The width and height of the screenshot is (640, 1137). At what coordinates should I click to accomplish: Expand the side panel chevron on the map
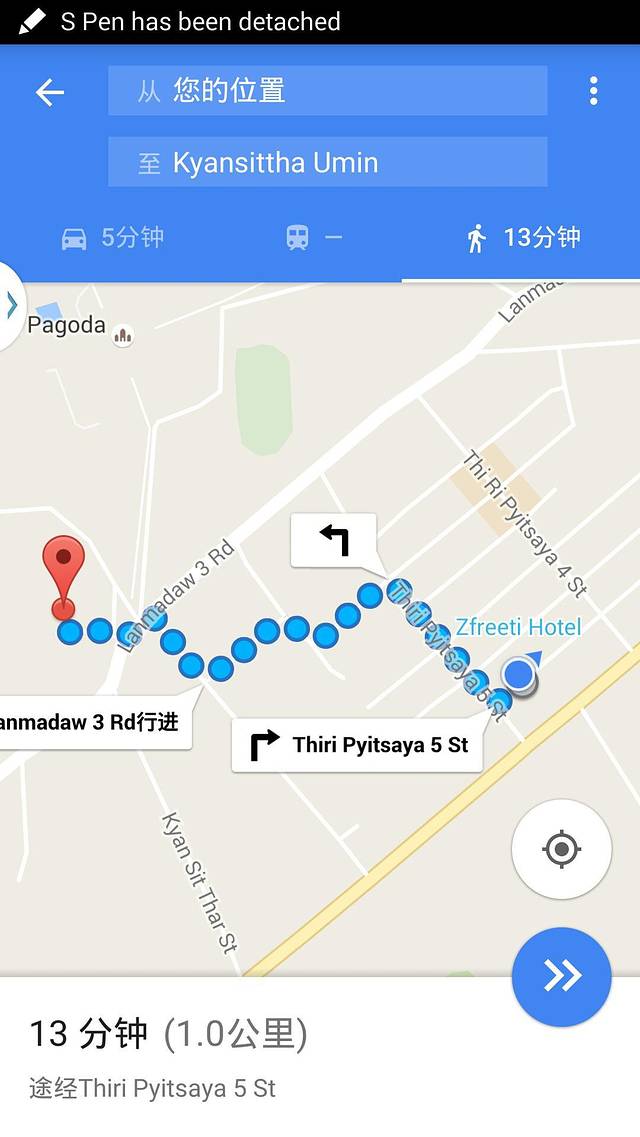(x=11, y=305)
